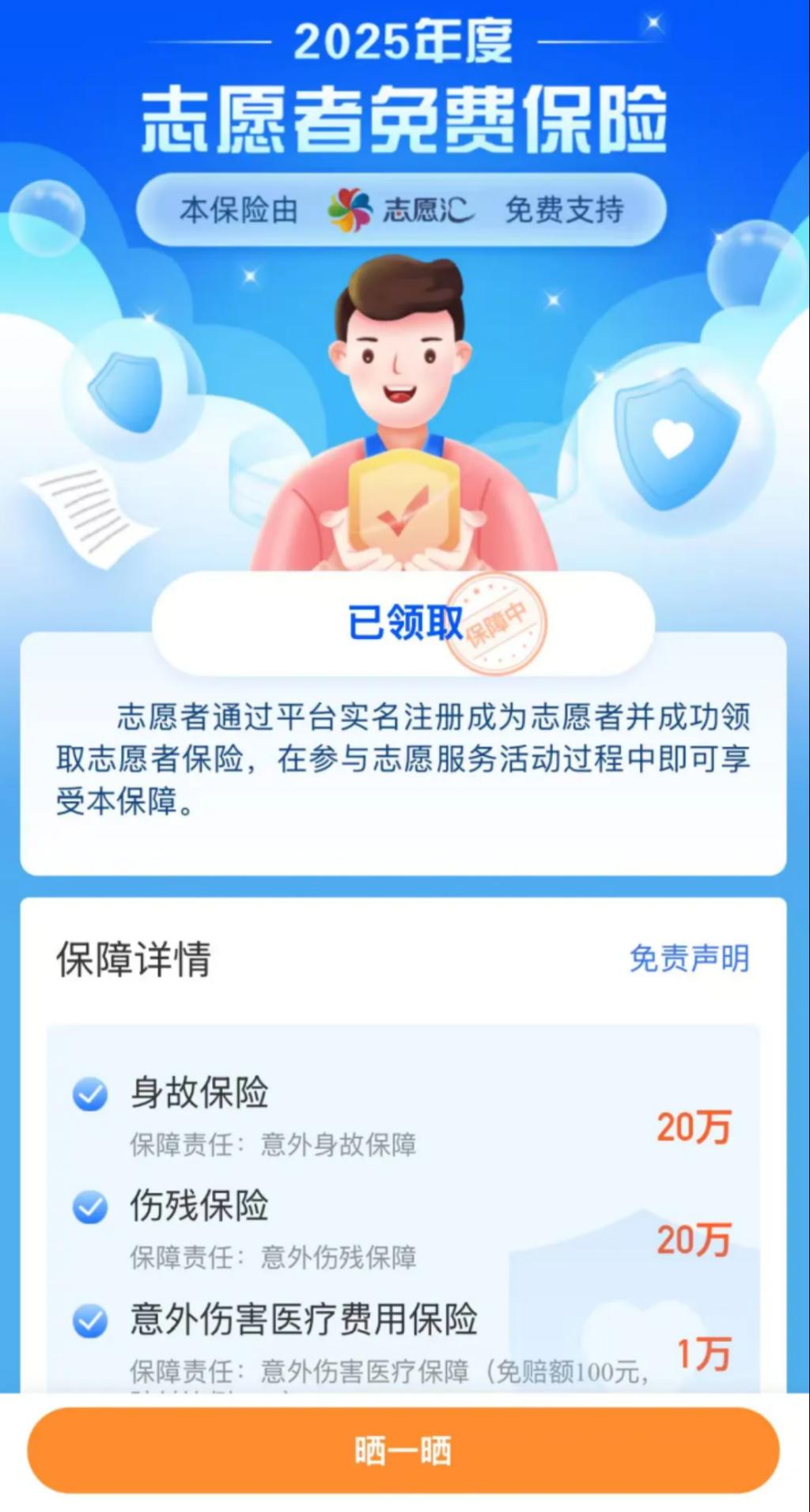Open the 免责声明 disclaimer link
Screen dimensions: 810x1512
(689, 958)
